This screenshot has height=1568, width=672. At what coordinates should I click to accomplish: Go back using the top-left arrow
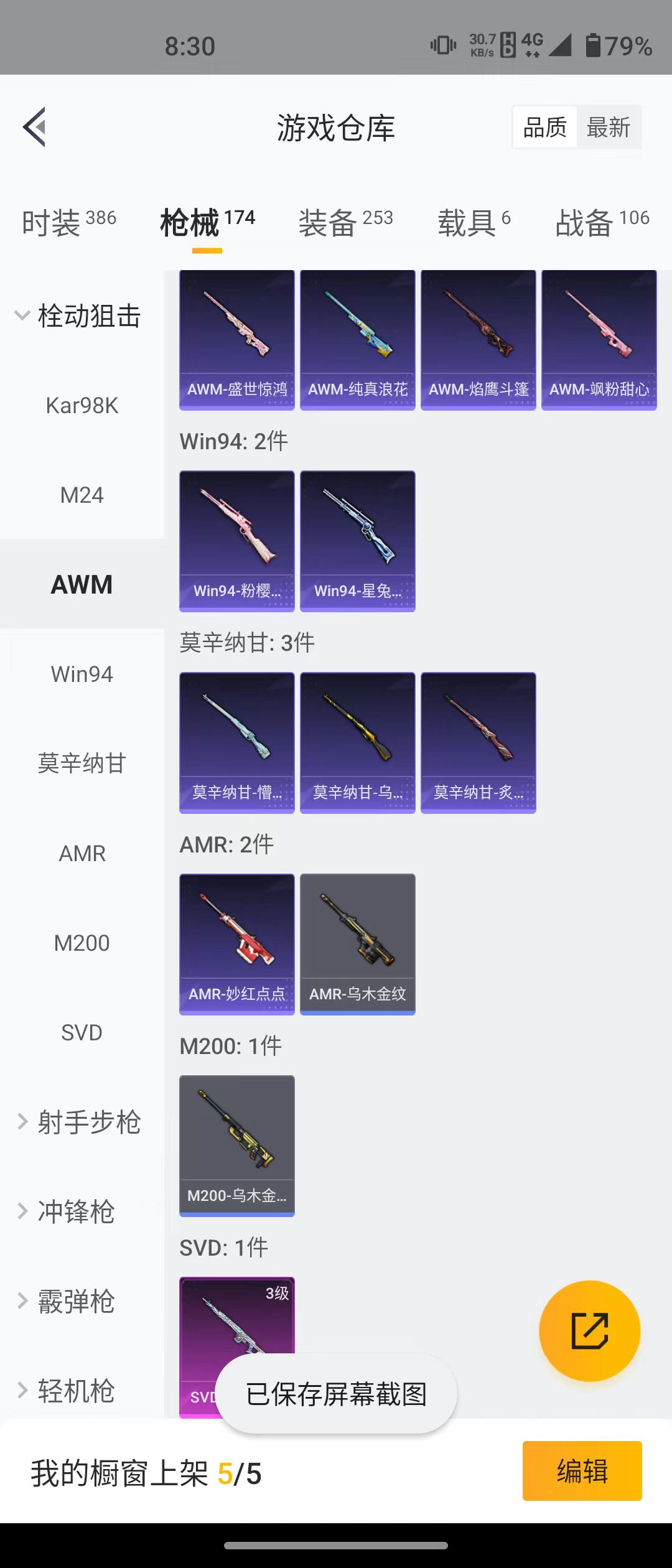tap(35, 127)
